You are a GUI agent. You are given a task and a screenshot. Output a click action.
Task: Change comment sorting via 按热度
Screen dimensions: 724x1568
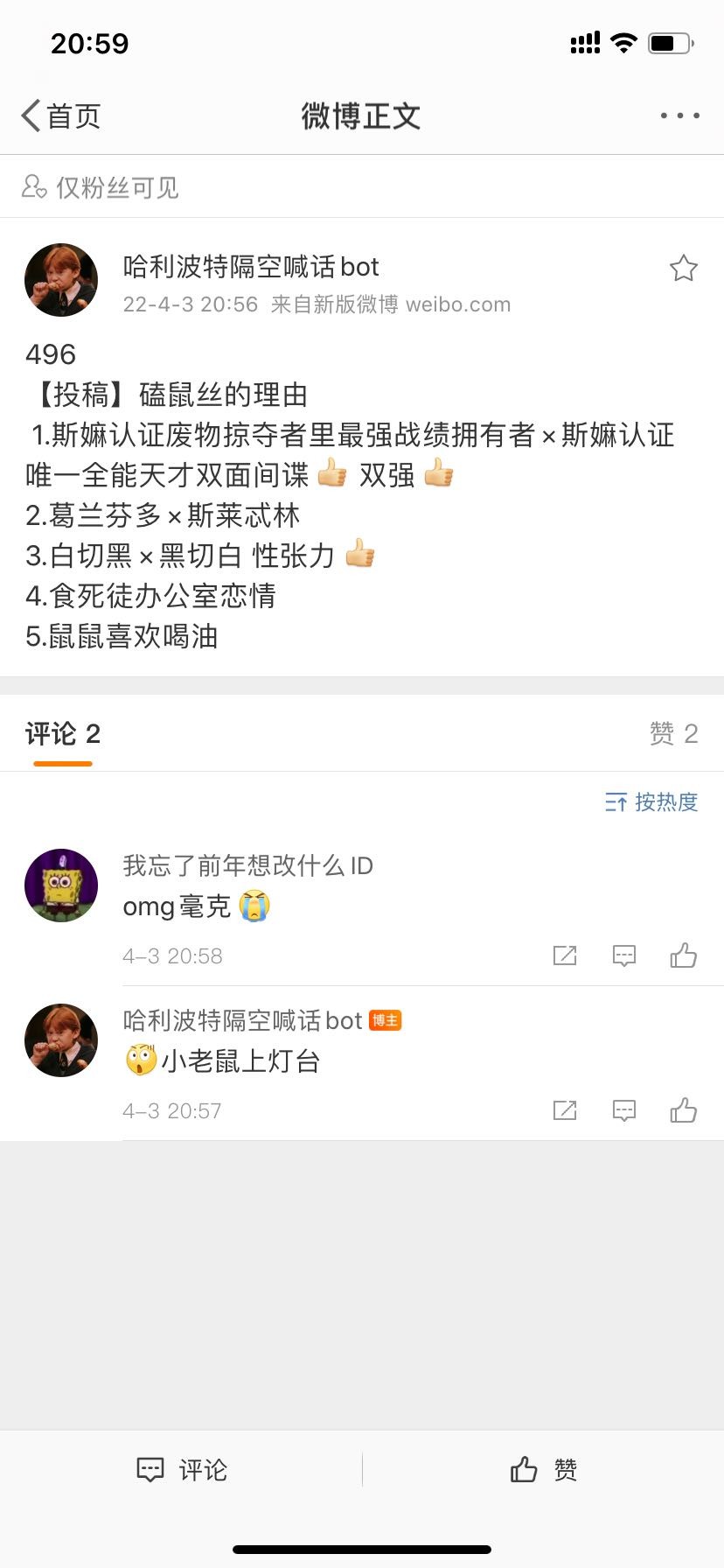[x=651, y=801]
